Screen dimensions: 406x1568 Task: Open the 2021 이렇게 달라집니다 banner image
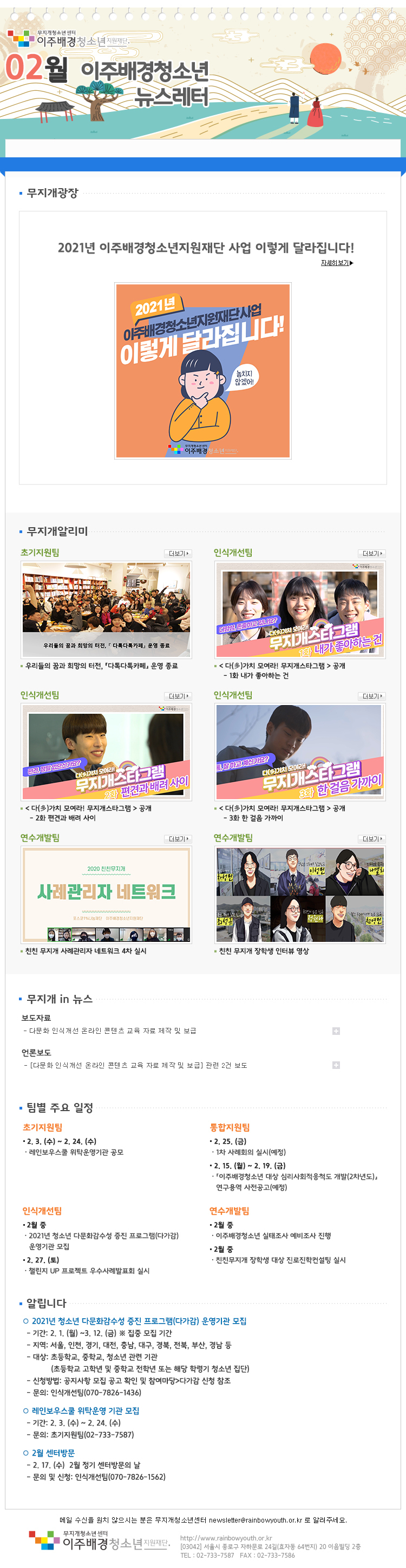point(202,370)
